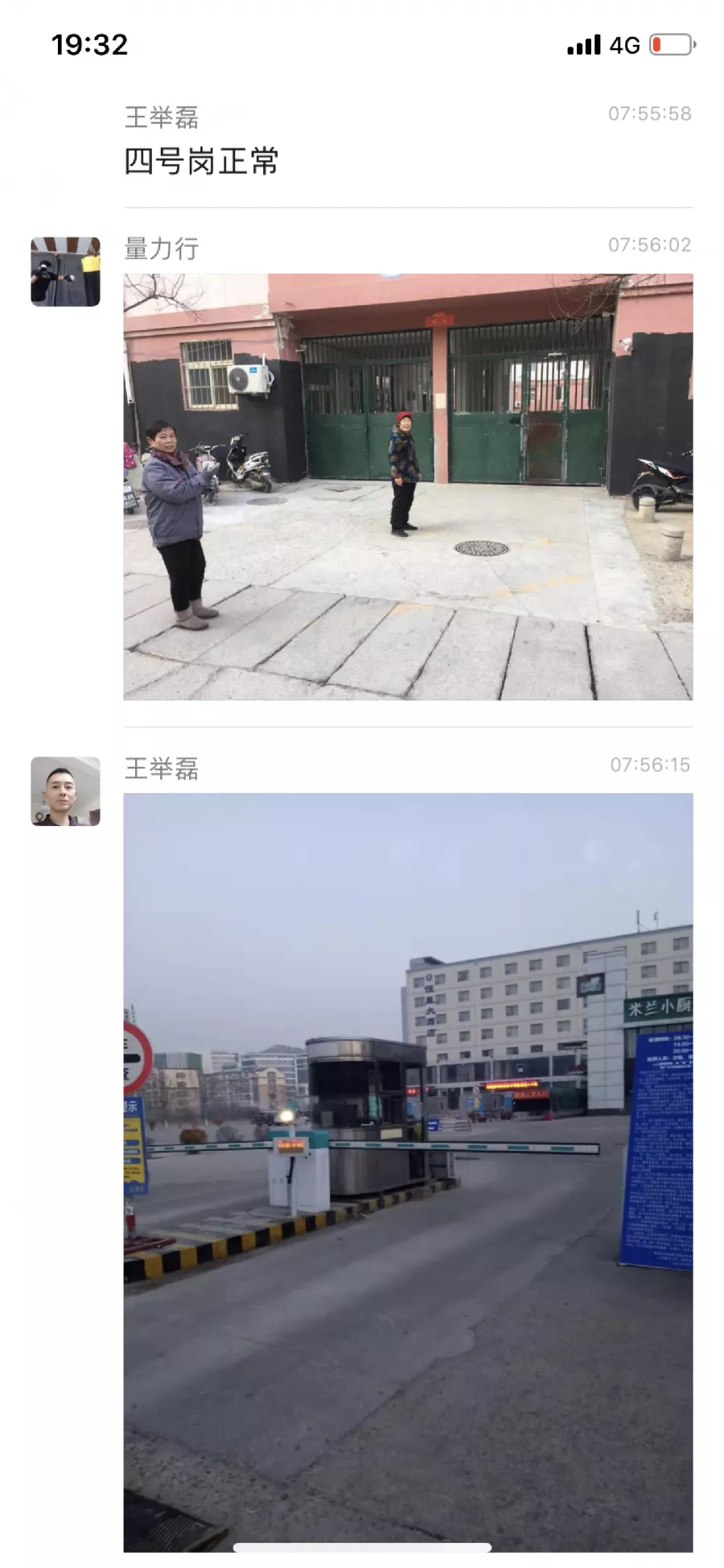View 王举磊's profile avatar
The height and width of the screenshot is (1568, 724).
(x=65, y=790)
